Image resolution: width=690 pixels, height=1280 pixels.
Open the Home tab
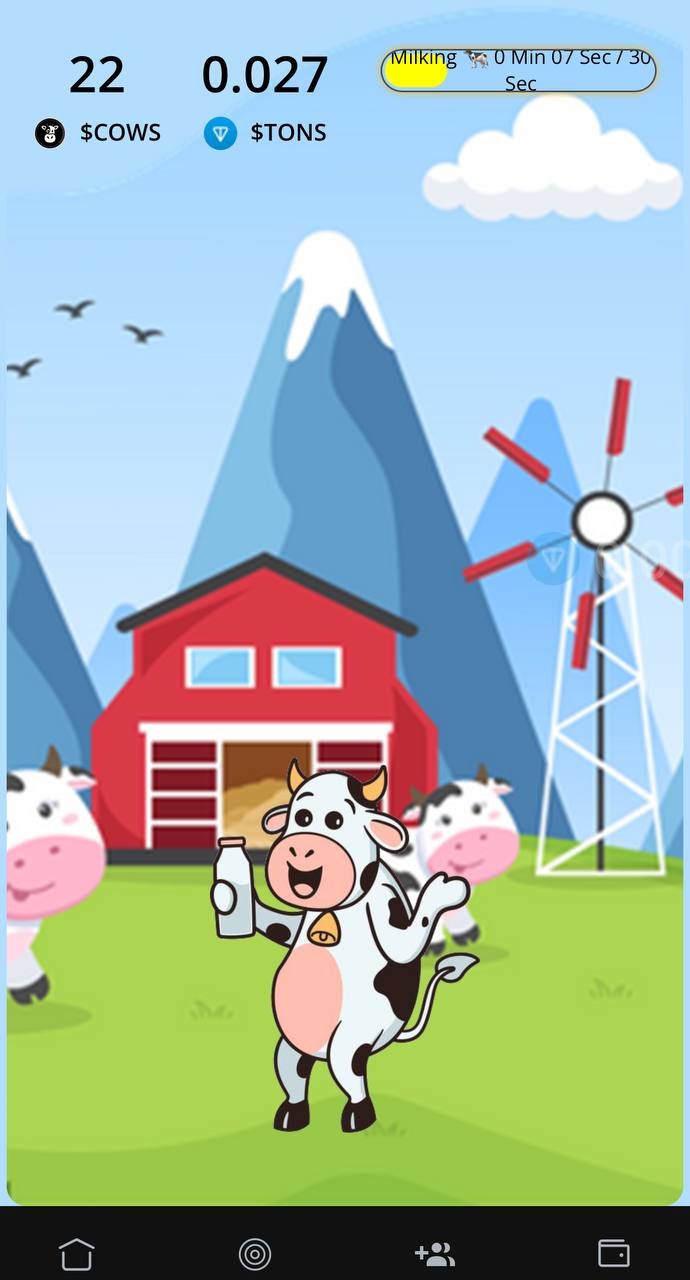[77, 1253]
